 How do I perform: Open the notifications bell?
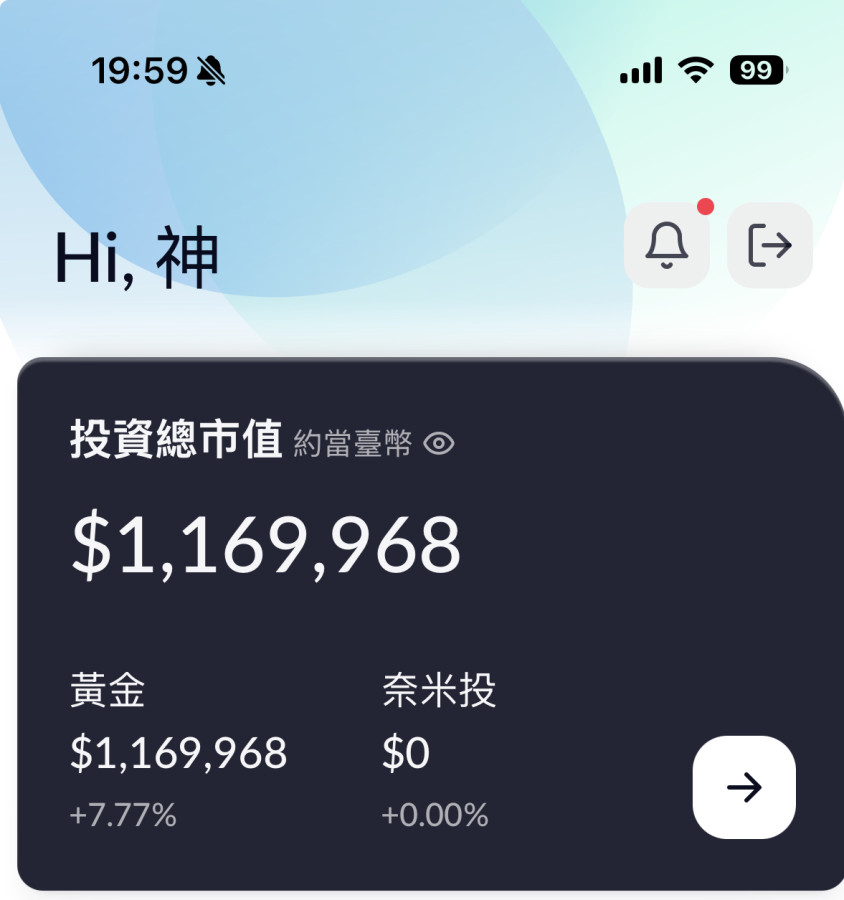coord(667,245)
